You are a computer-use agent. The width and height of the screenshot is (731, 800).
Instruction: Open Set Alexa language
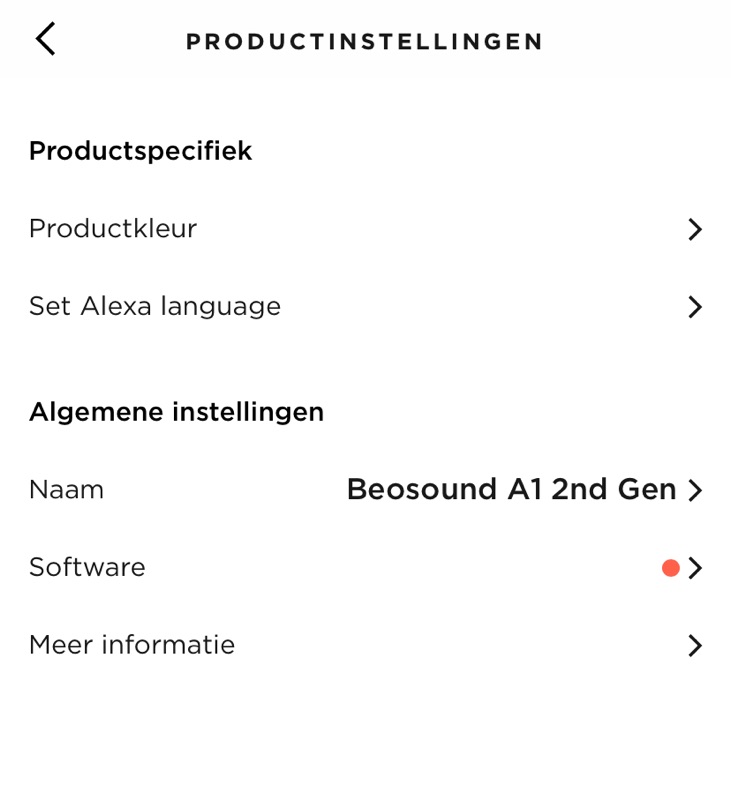coord(365,306)
